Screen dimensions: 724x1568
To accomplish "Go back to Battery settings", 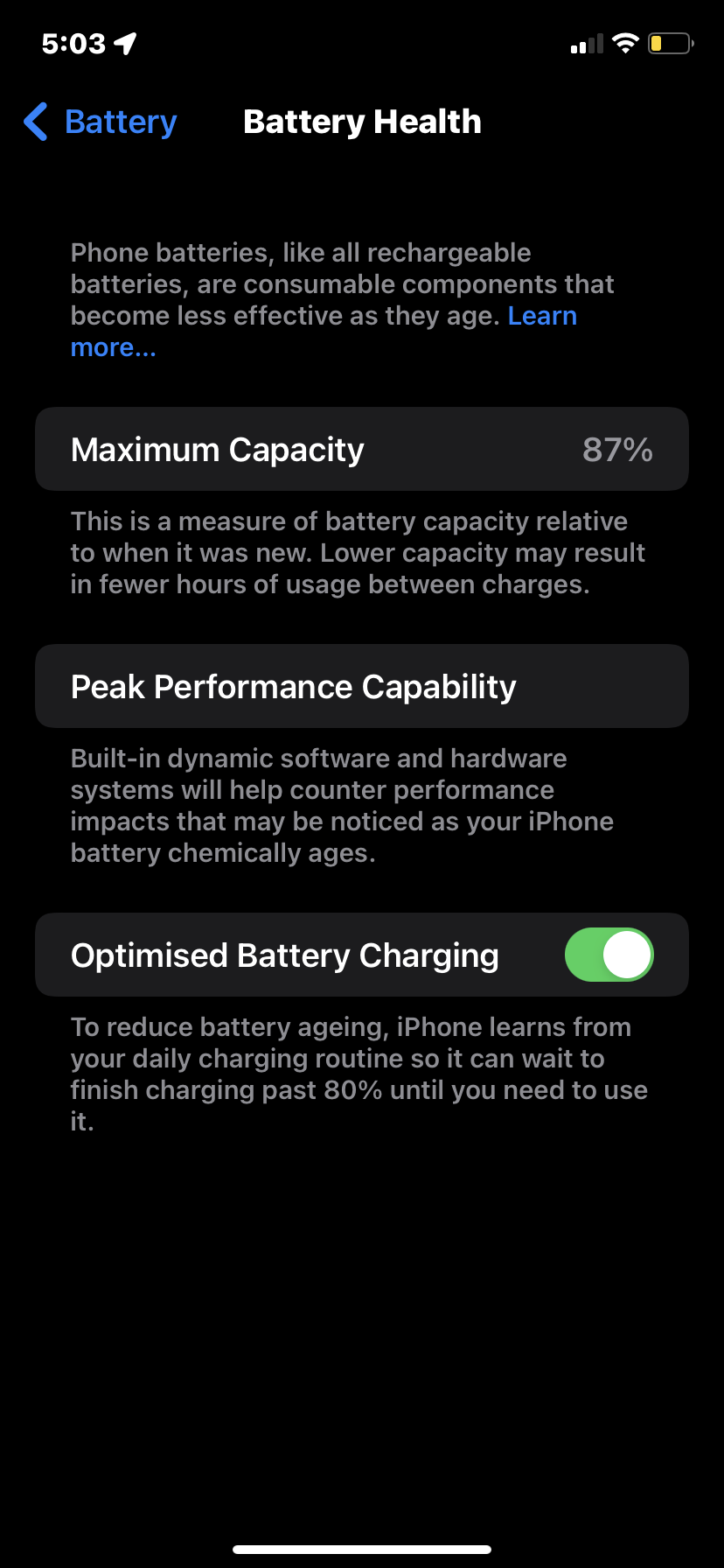I will (101, 122).
